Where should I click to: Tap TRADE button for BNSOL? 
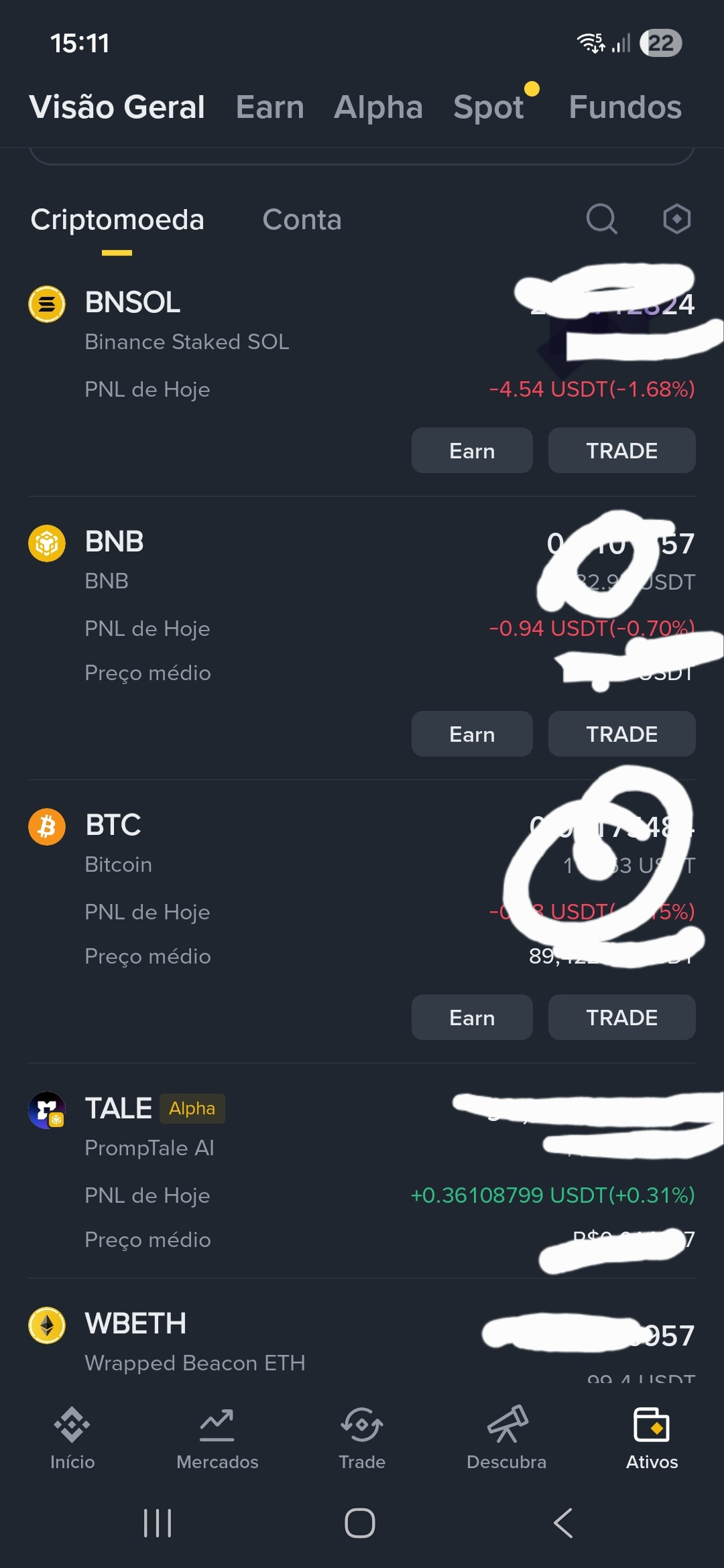[x=621, y=451]
